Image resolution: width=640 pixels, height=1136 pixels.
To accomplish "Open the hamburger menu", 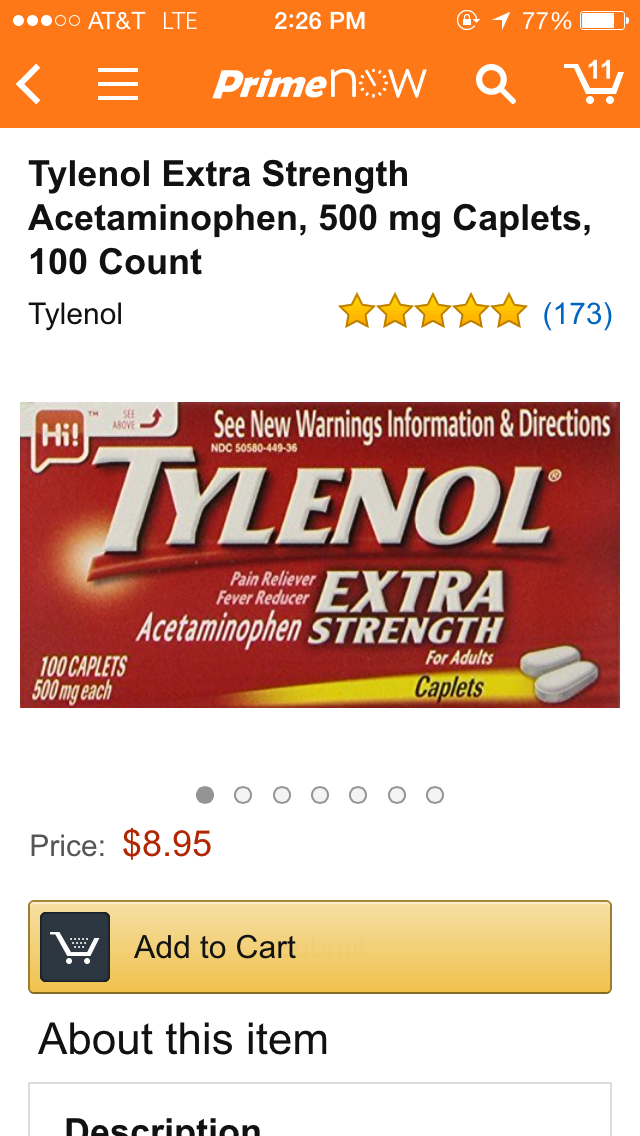I will tap(118, 84).
